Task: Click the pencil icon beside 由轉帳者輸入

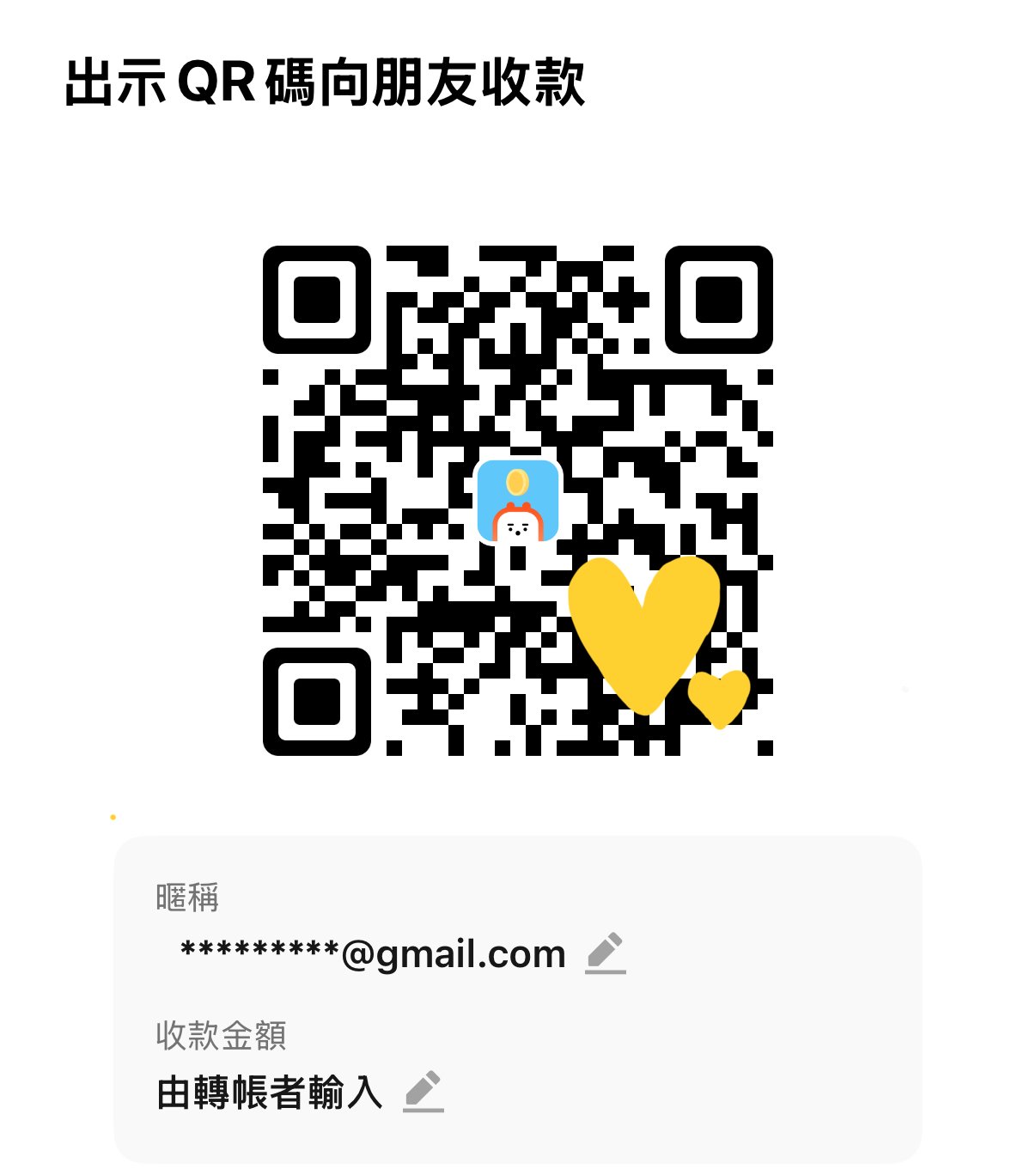Action: [424, 1091]
